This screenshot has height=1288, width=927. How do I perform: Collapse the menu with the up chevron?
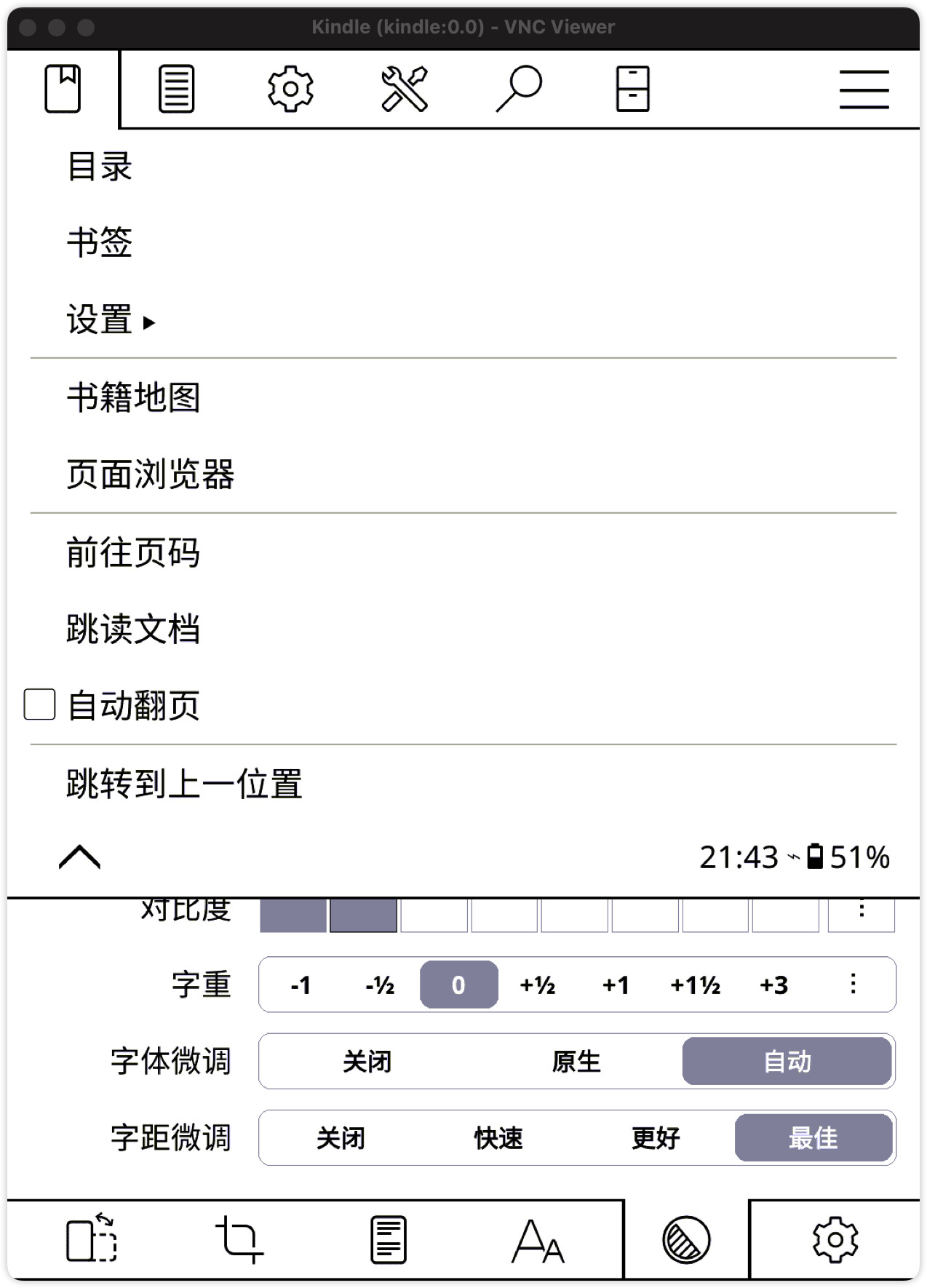79,857
